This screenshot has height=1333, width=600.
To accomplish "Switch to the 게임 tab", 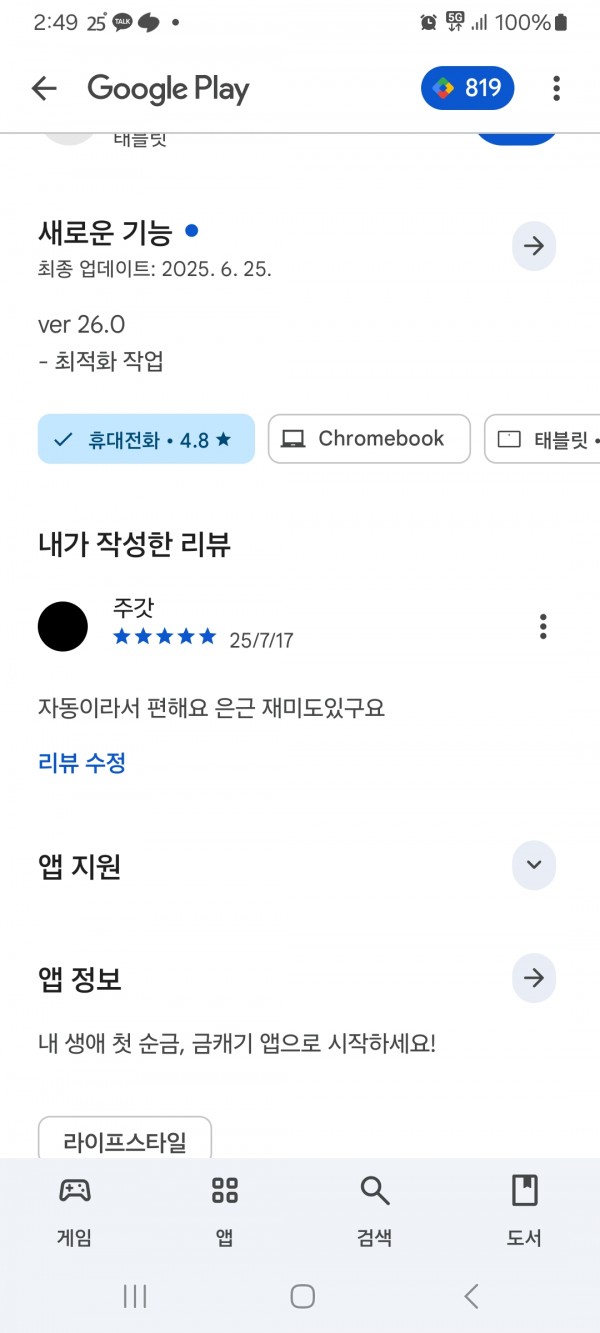I will coord(75,1211).
